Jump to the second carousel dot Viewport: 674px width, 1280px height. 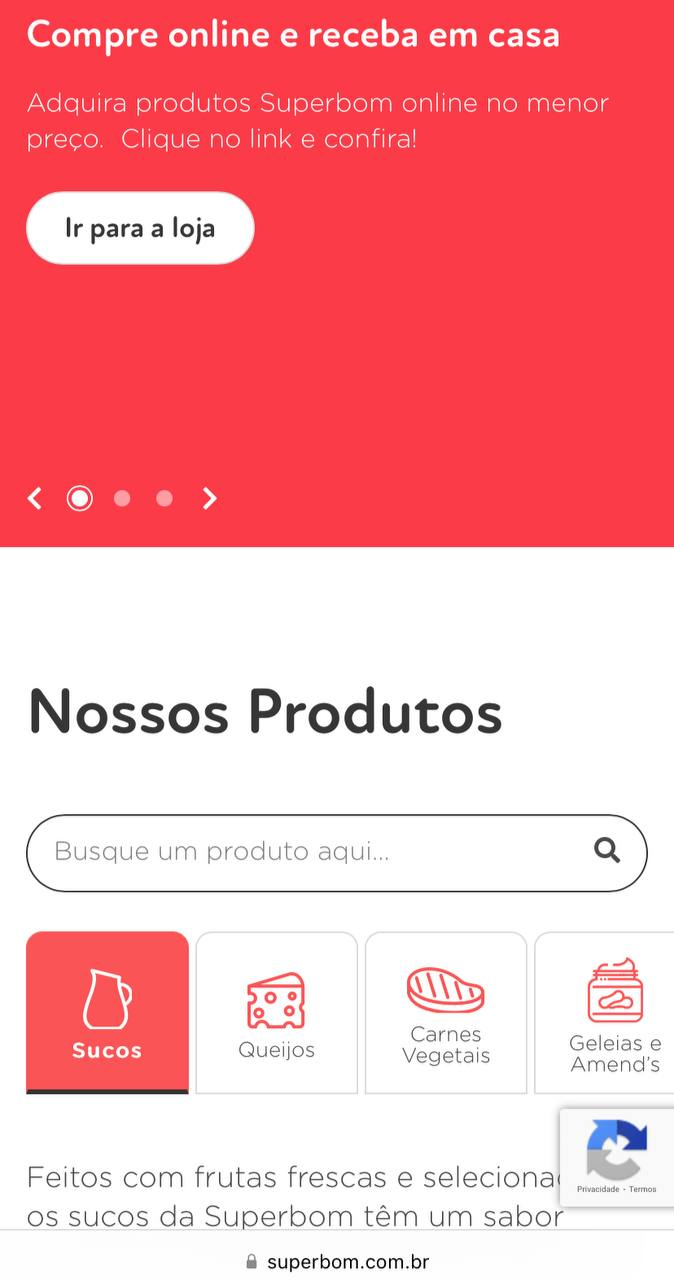[x=122, y=498]
